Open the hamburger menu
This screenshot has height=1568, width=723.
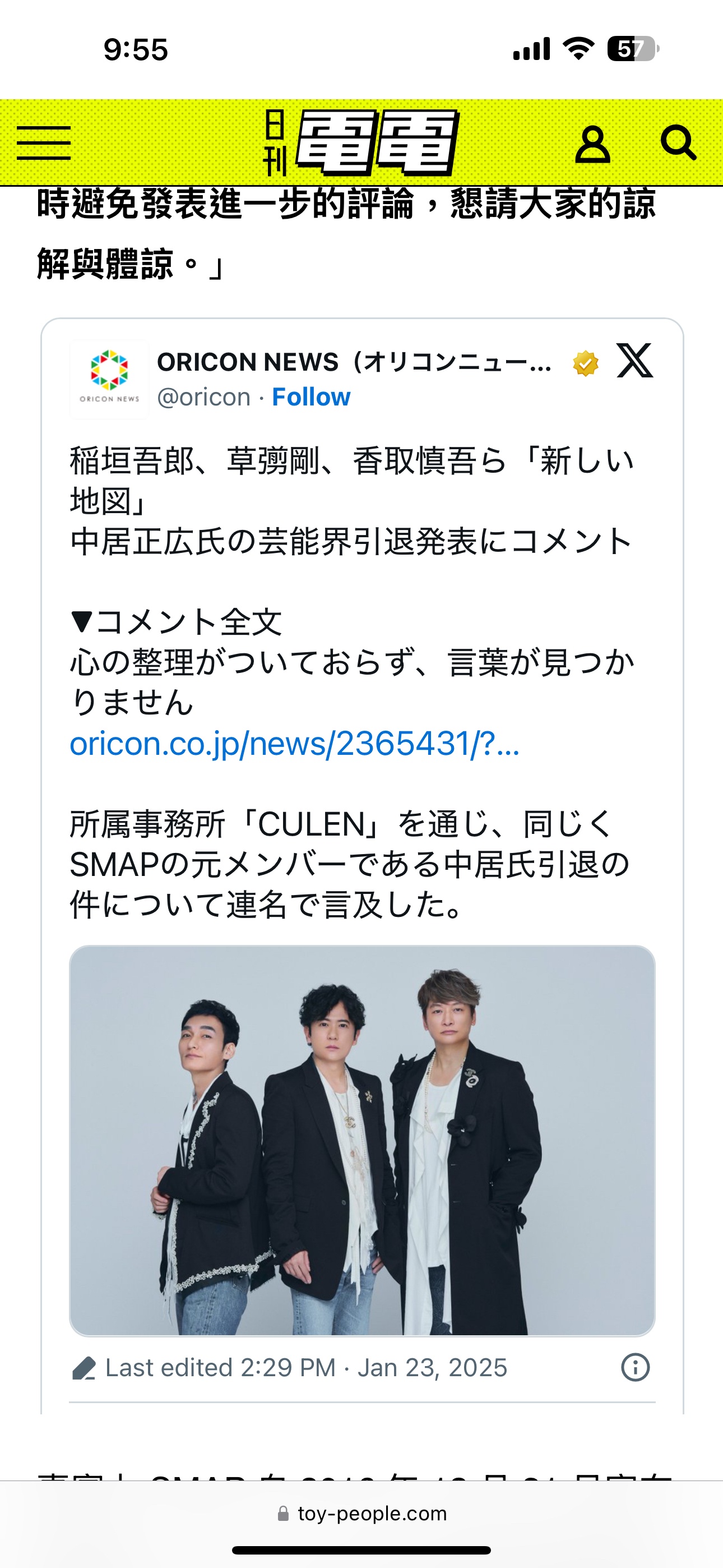coord(44,144)
